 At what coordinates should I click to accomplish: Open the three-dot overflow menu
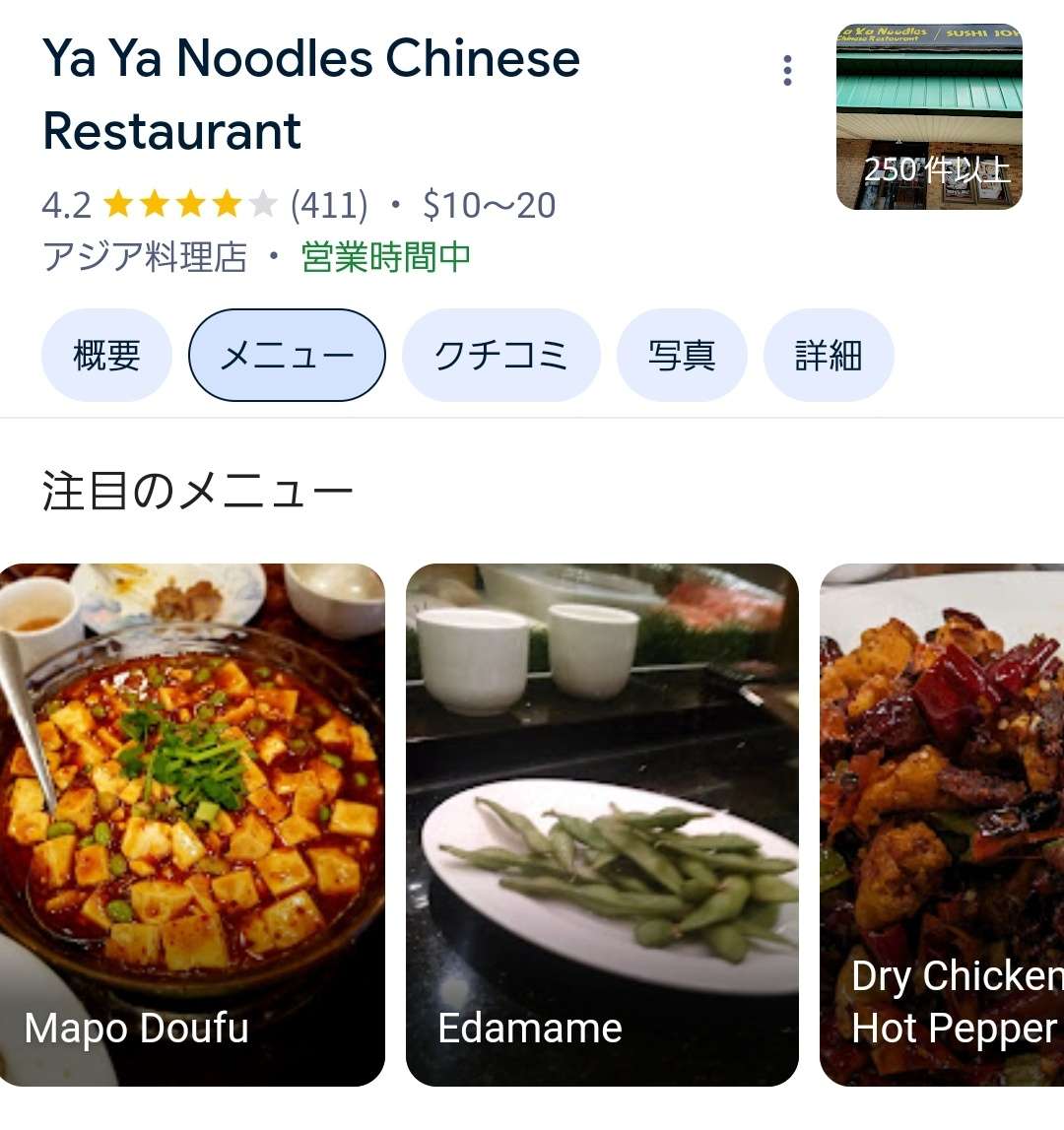(786, 71)
